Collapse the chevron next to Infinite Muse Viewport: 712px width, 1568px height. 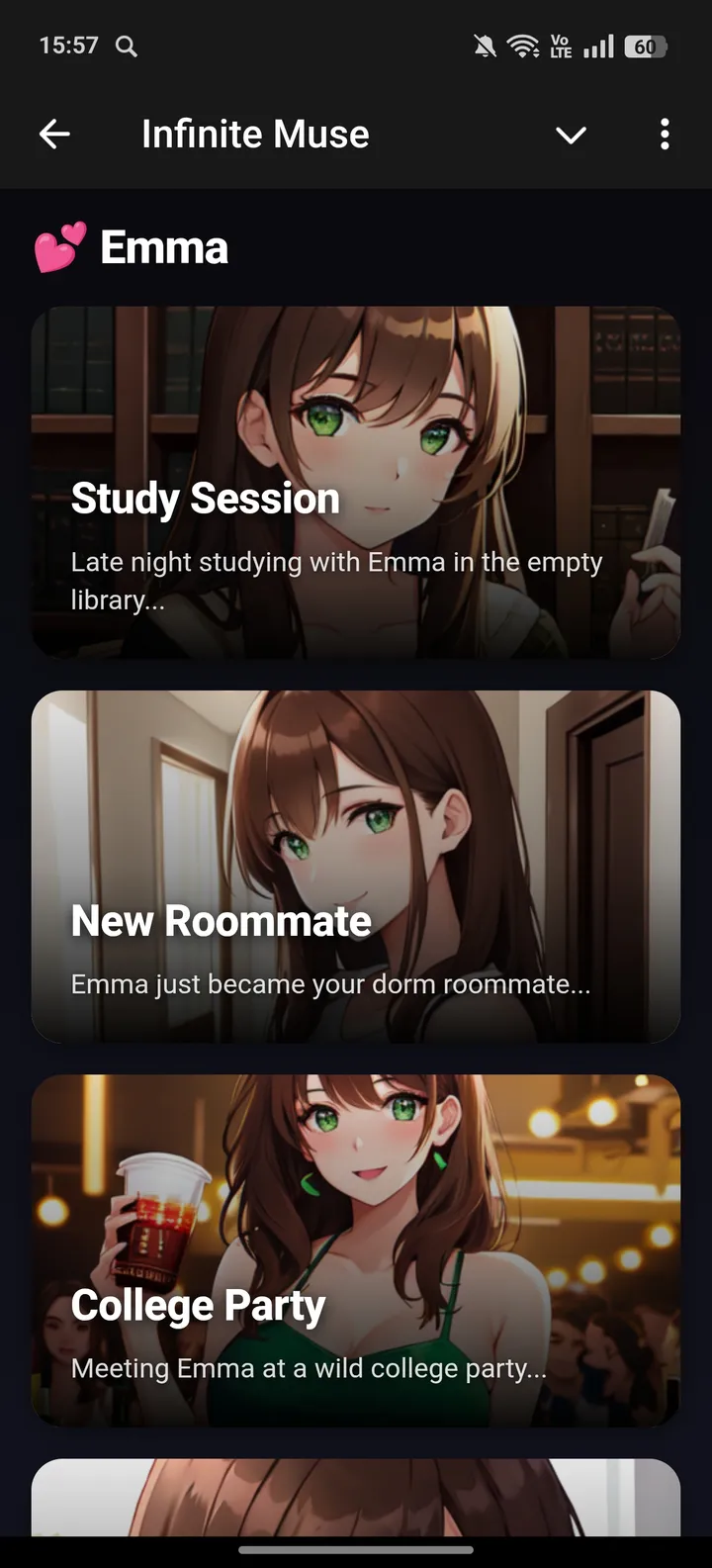point(572,136)
